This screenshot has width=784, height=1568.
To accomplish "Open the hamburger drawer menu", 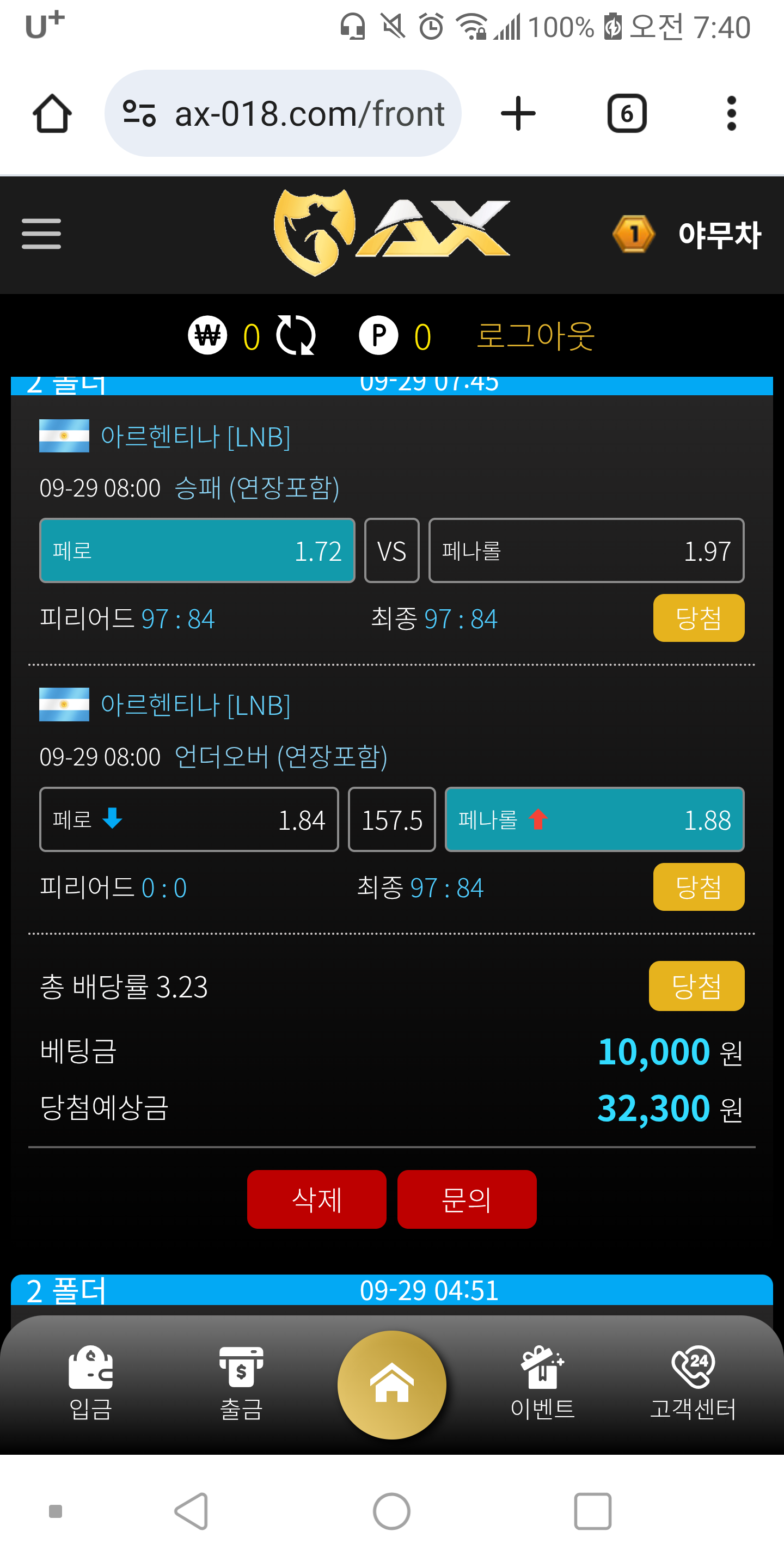I will pyautogui.click(x=41, y=234).
